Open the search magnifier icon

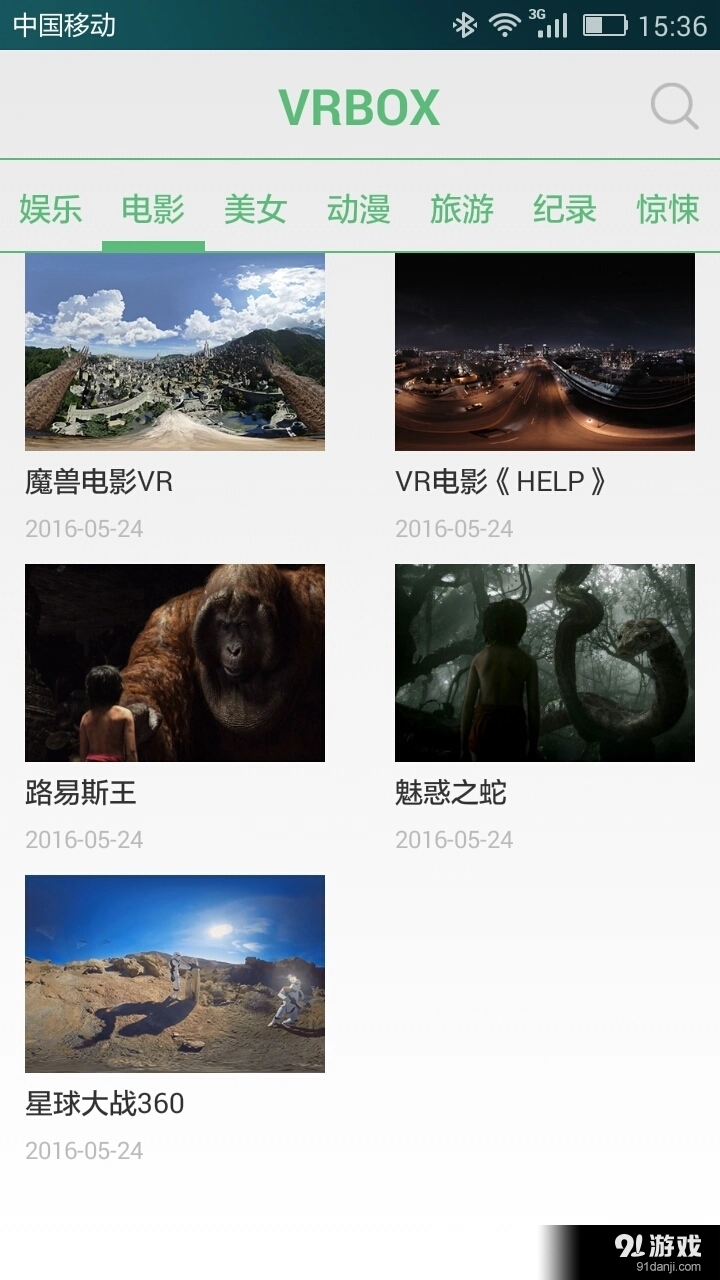click(x=674, y=106)
